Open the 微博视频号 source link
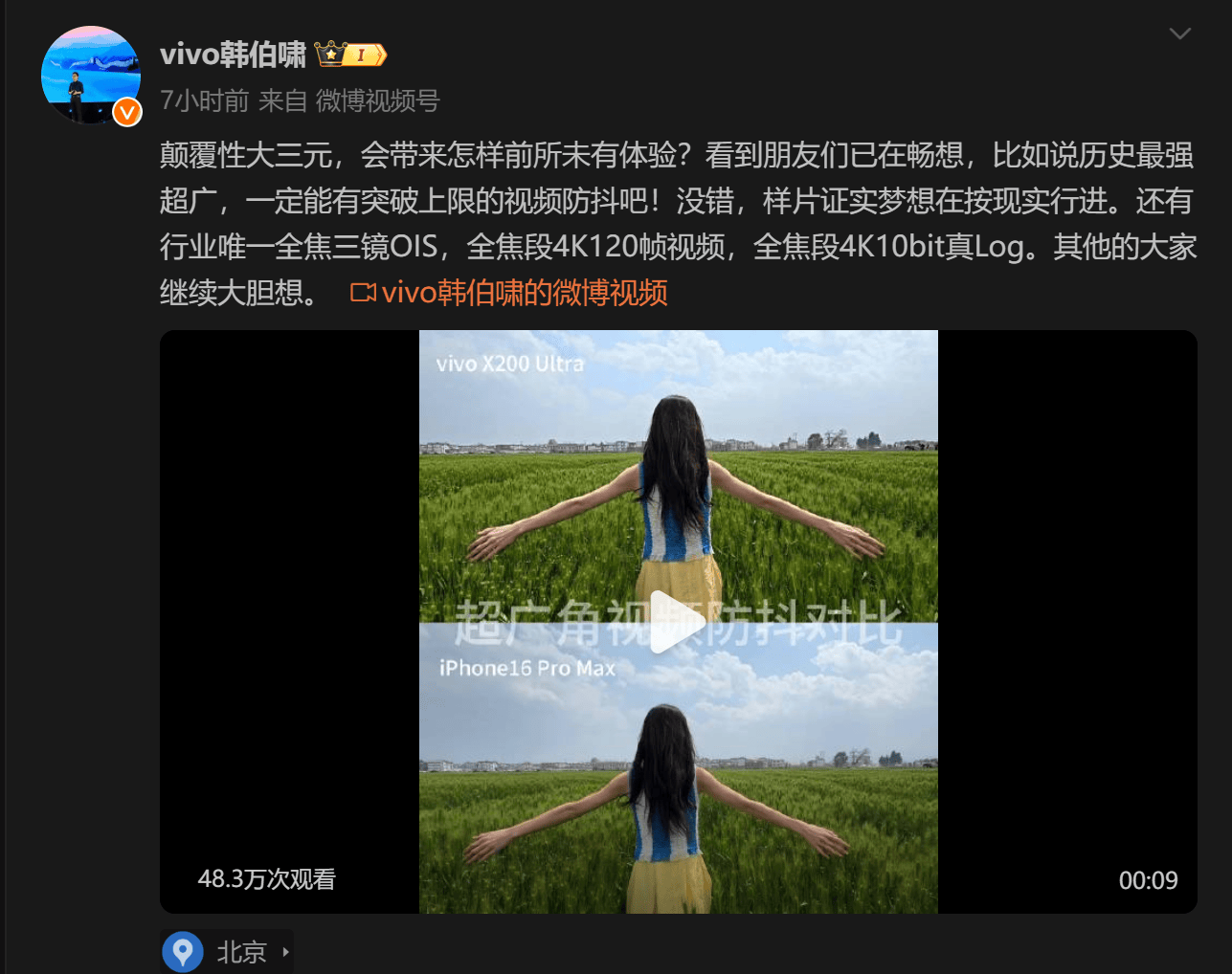This screenshot has width=1232, height=974. click(377, 100)
